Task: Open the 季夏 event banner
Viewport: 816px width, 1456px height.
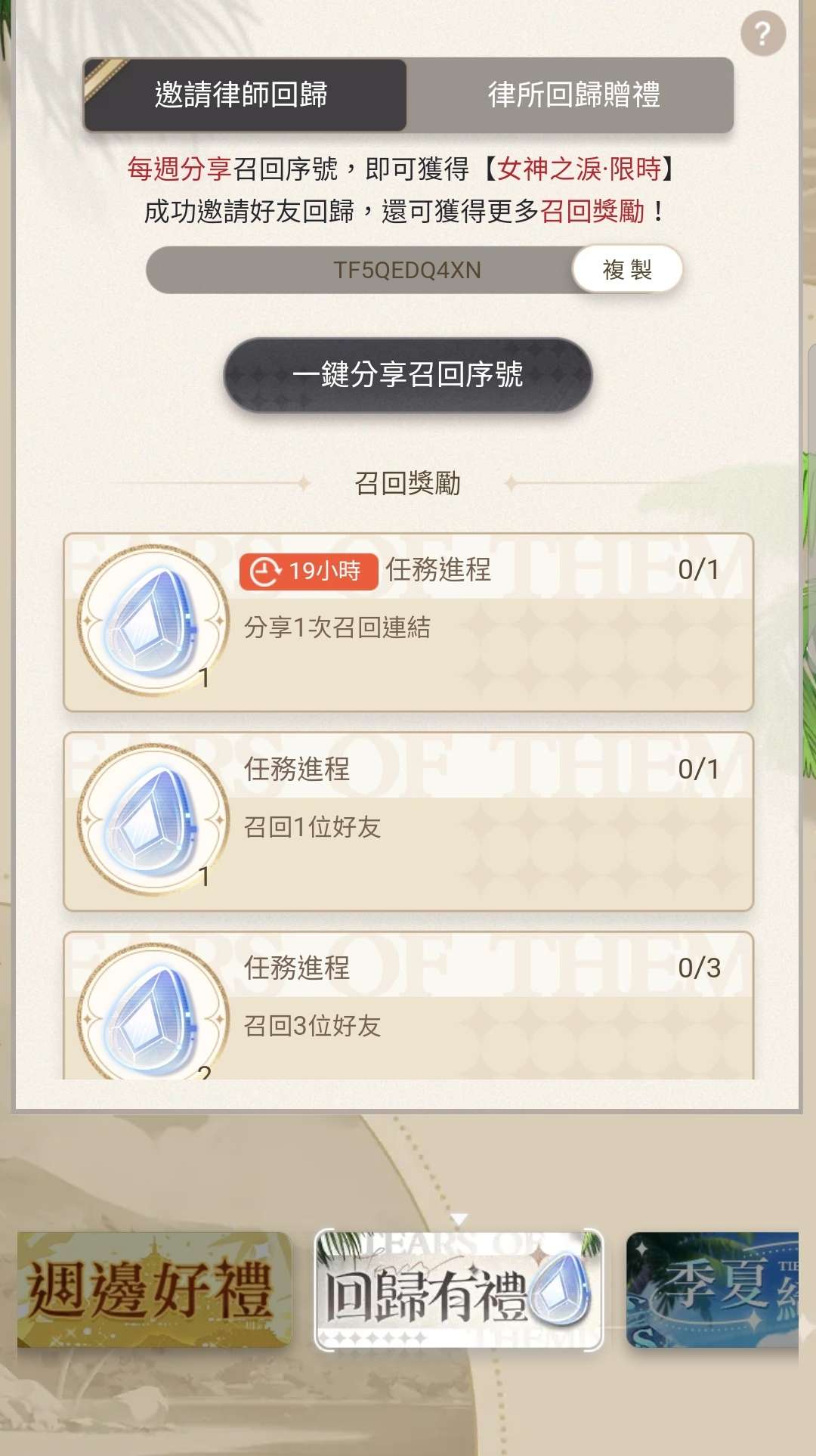Action: [712, 1290]
